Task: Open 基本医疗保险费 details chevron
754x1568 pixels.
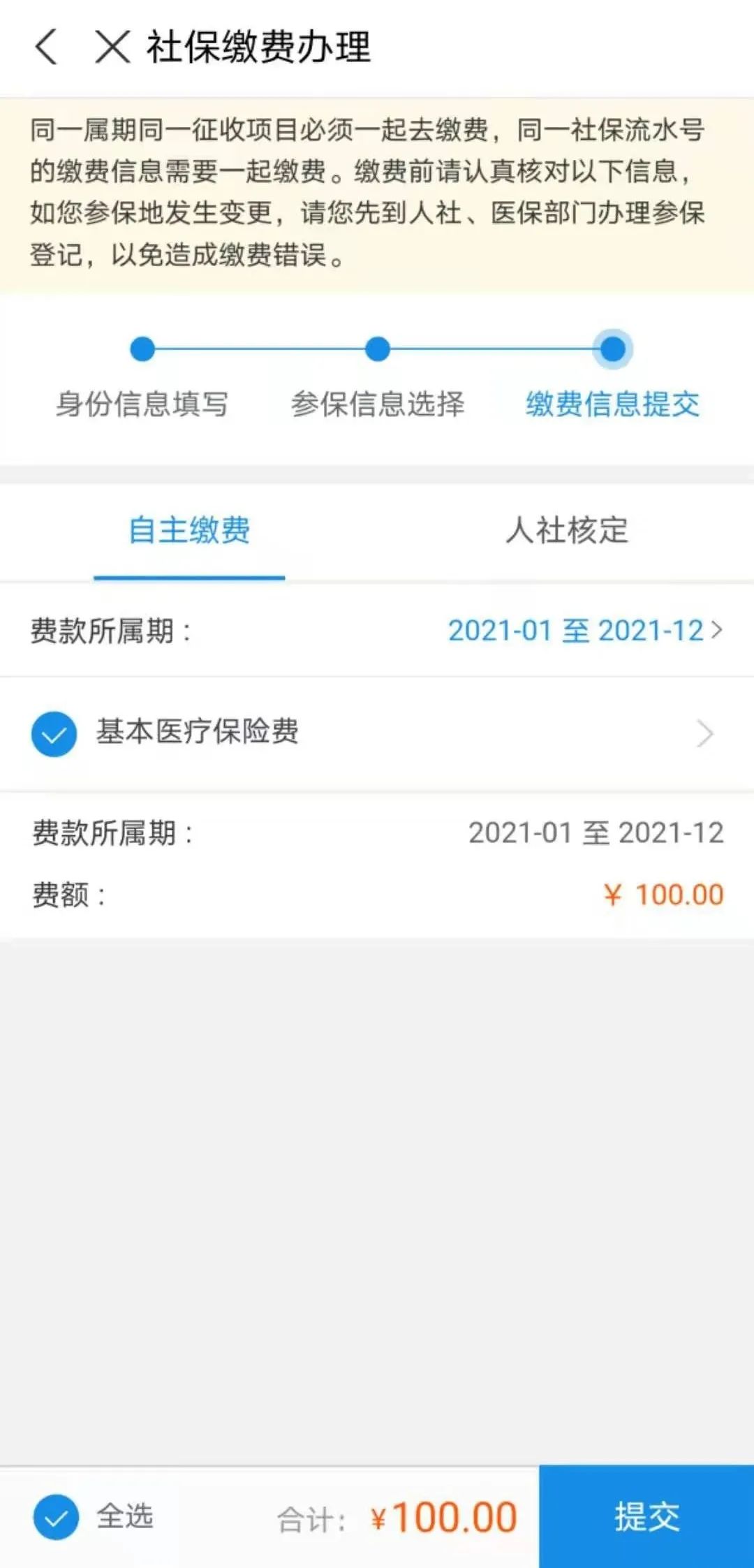Action: tap(705, 734)
